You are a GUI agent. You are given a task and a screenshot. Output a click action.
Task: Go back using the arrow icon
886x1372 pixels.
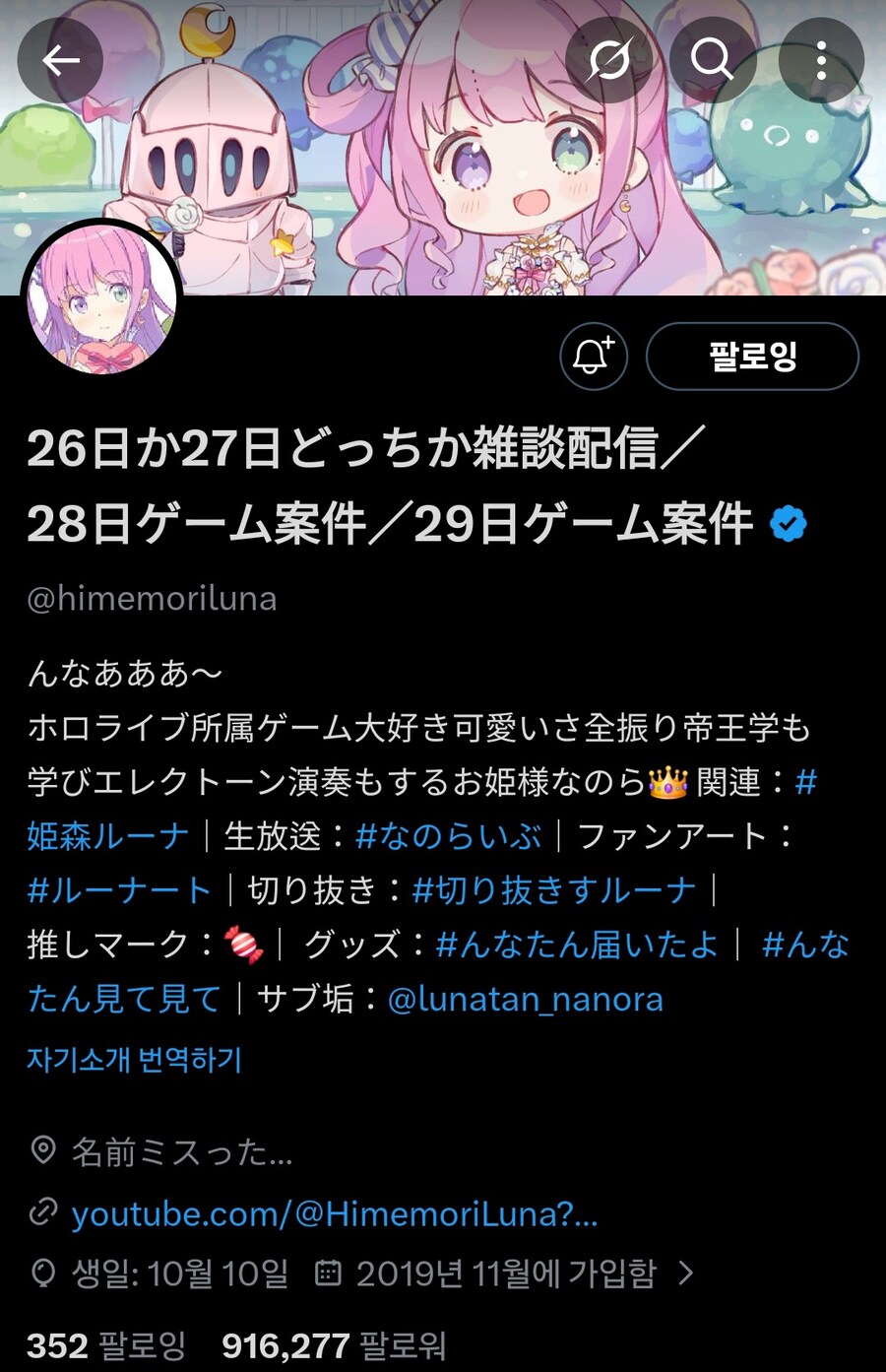(x=60, y=61)
